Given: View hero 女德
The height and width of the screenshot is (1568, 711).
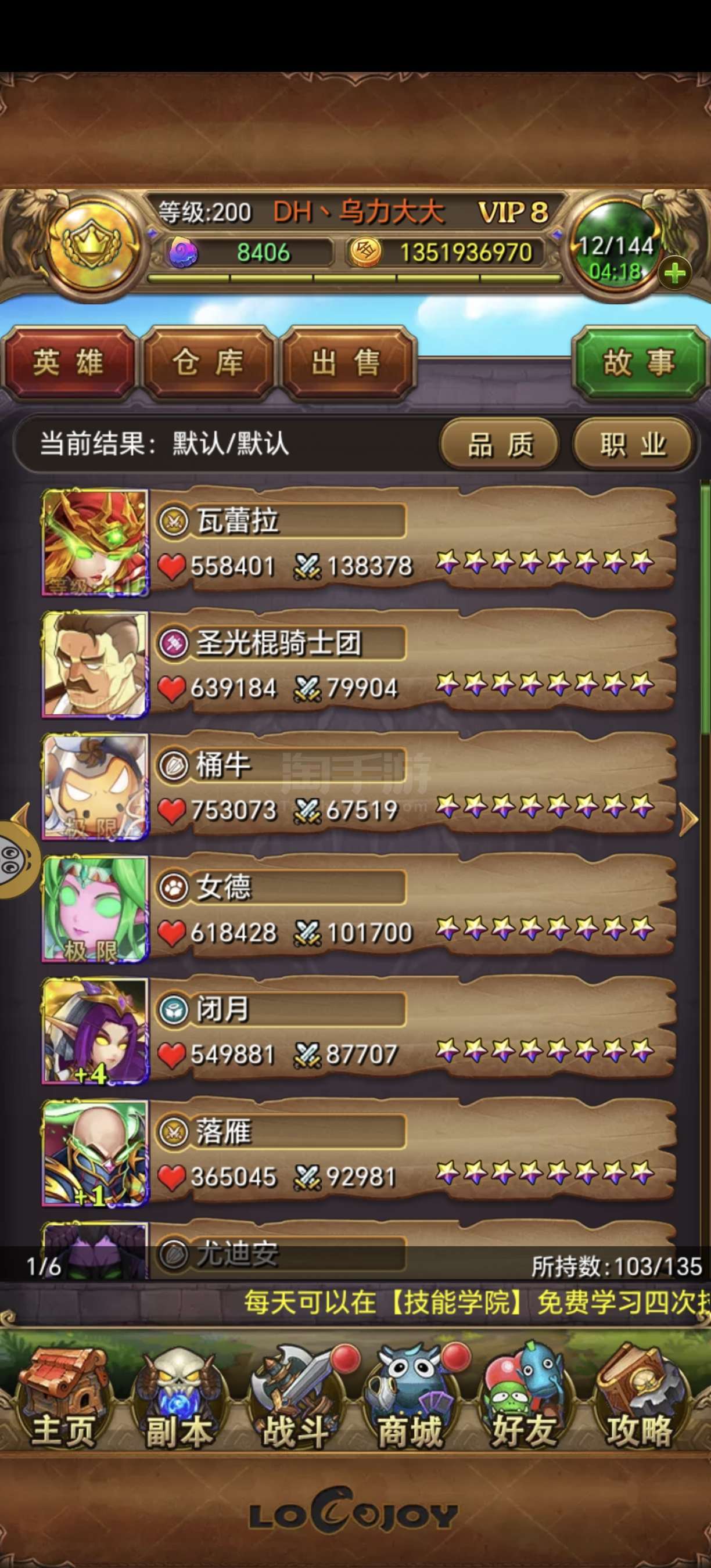Looking at the screenshot, I should pyautogui.click(x=359, y=909).
